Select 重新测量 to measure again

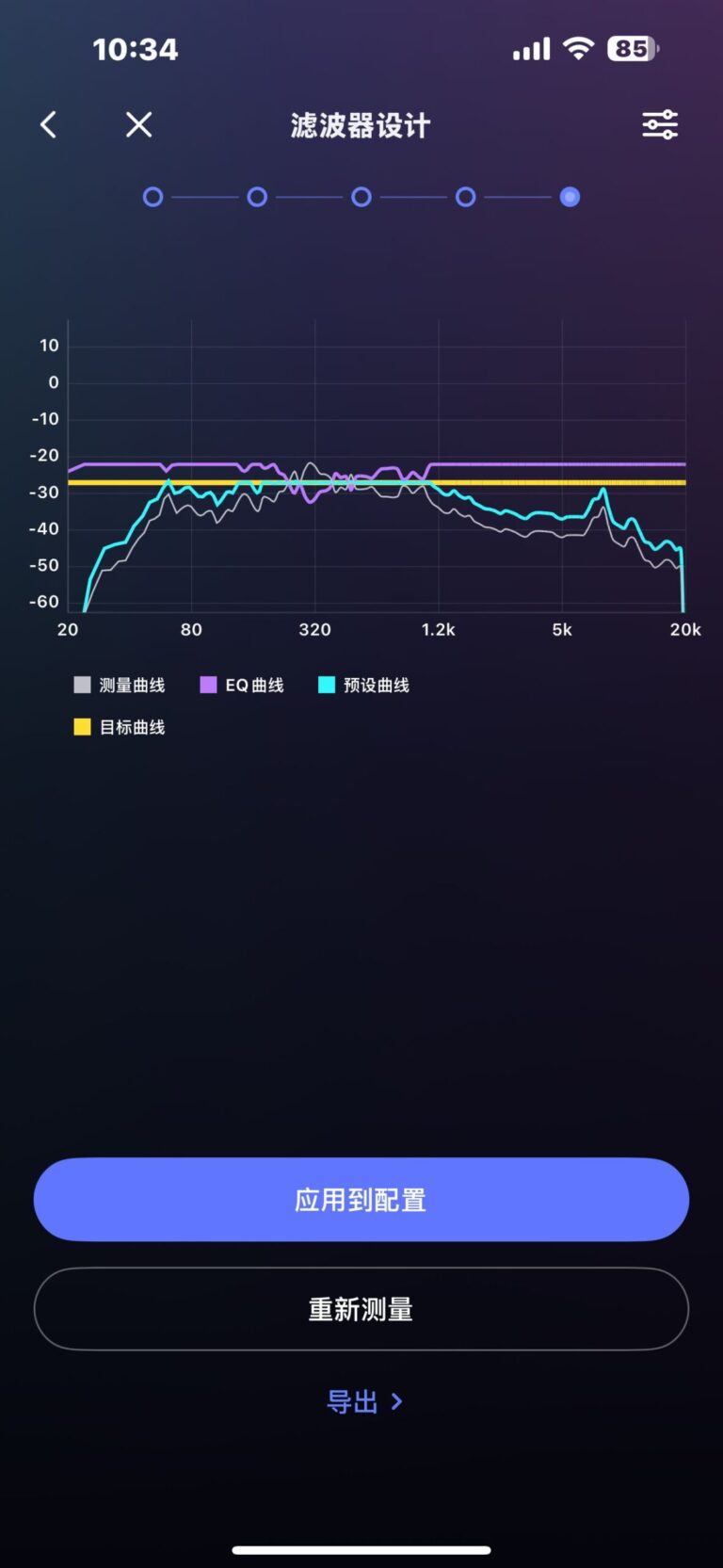click(x=361, y=1308)
